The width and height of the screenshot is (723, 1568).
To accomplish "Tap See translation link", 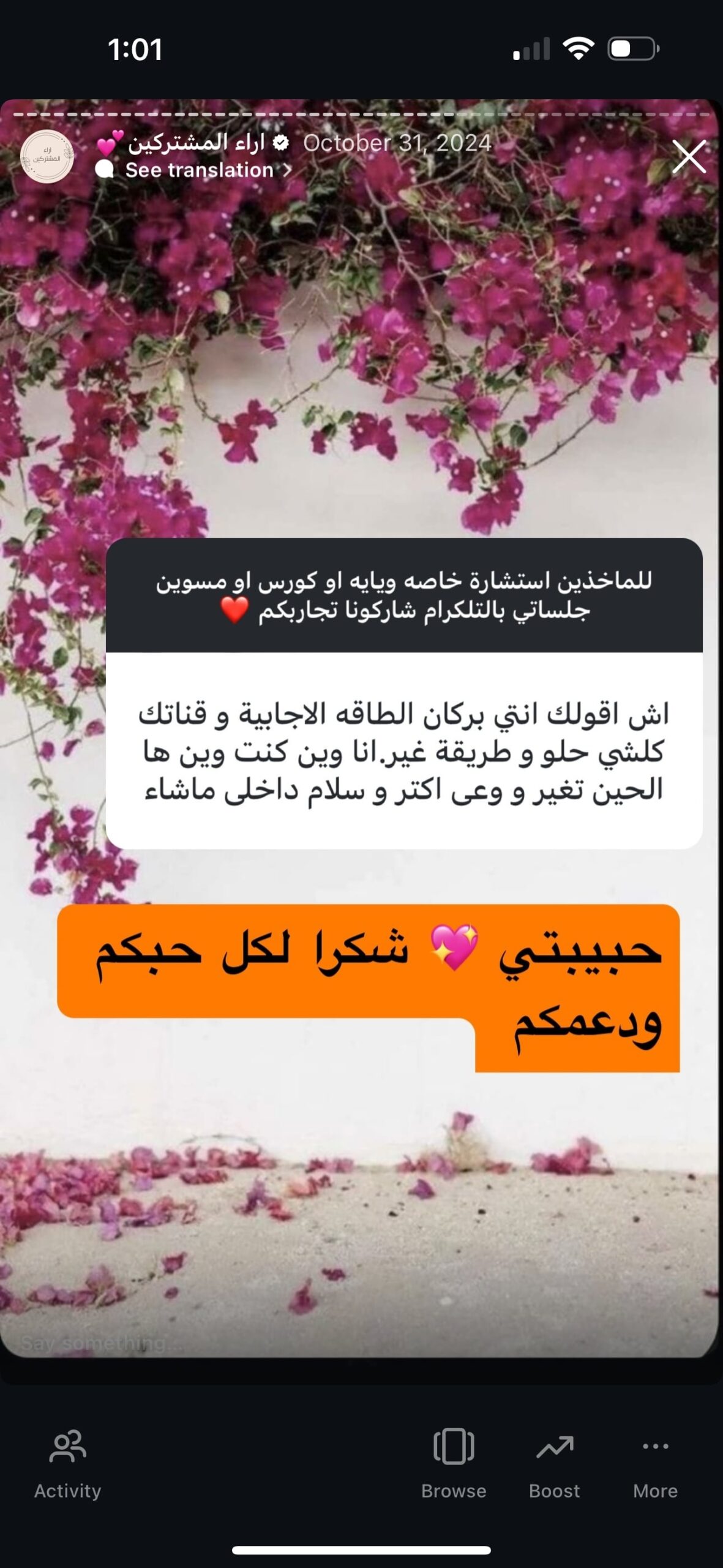I will click(x=200, y=170).
